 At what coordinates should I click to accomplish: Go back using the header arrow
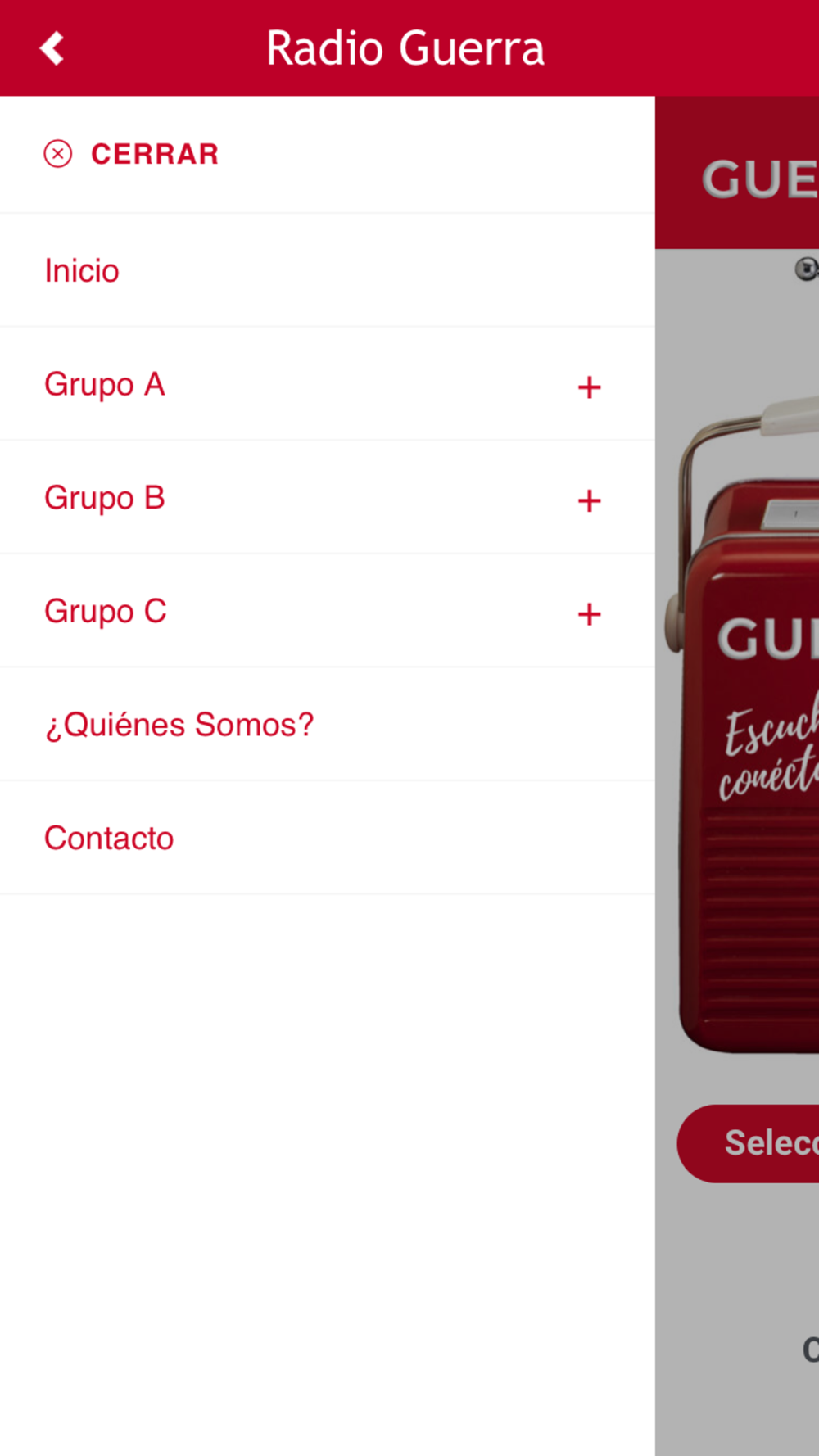click(x=52, y=48)
